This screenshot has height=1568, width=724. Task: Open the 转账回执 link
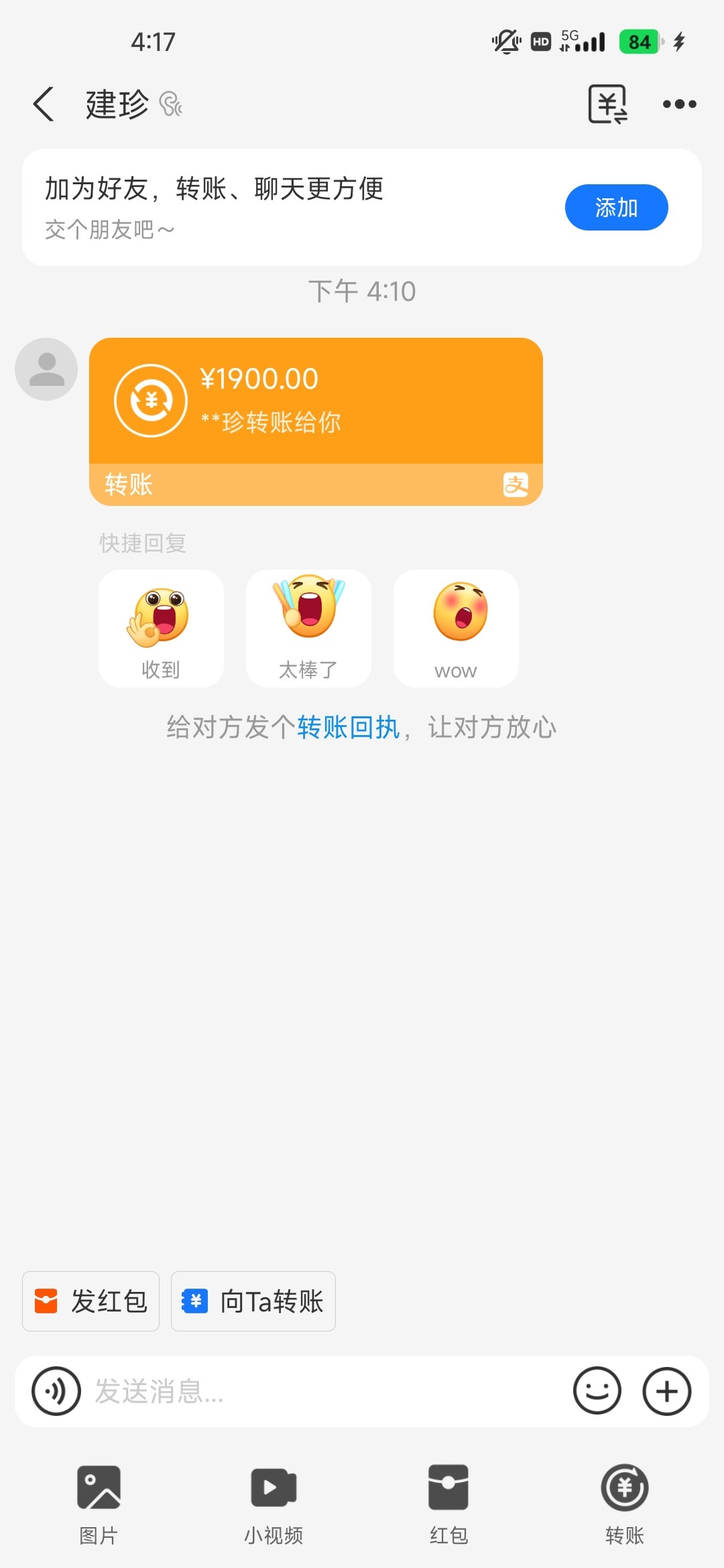tap(349, 728)
